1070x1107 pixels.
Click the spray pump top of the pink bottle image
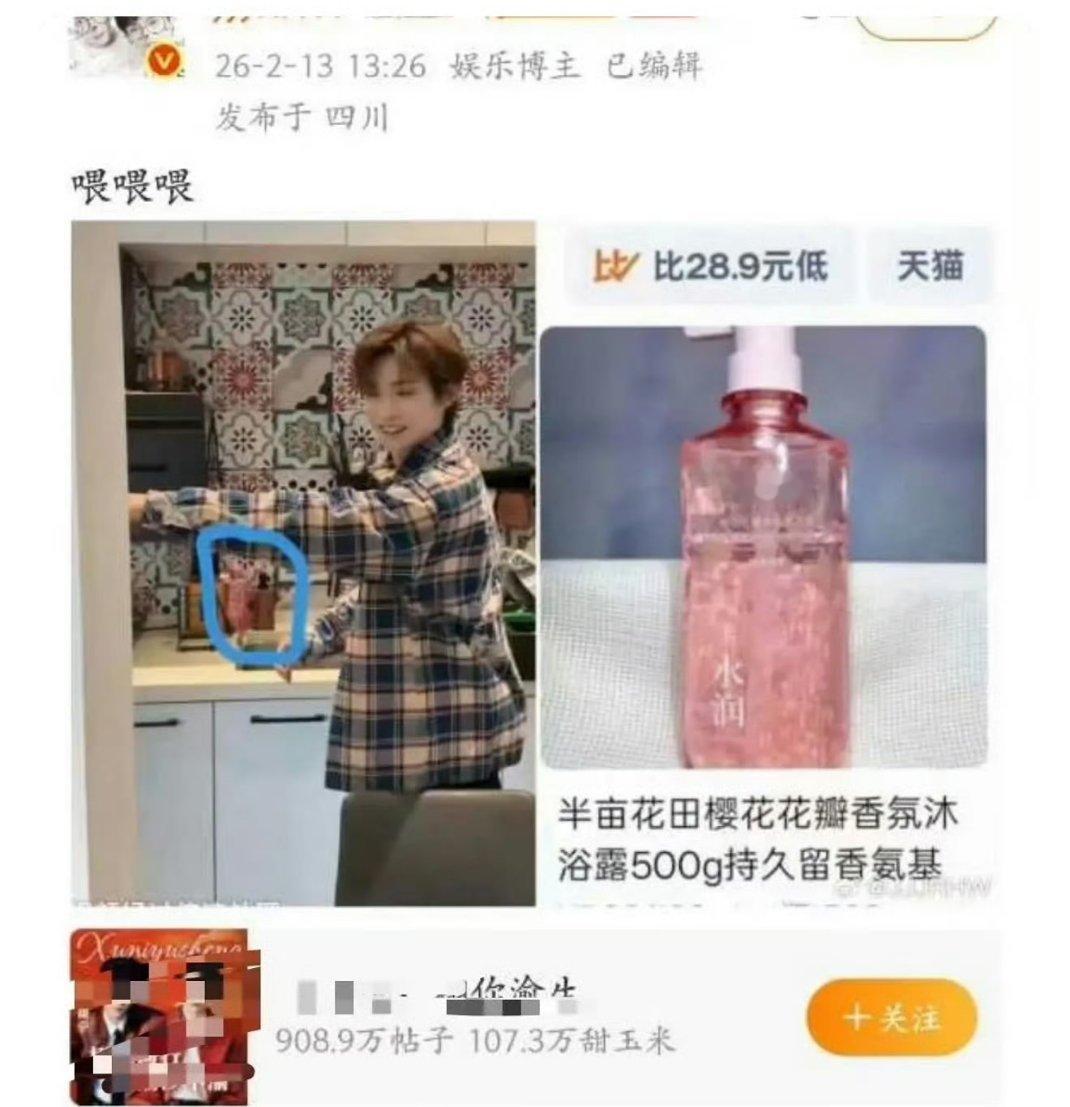point(764,355)
